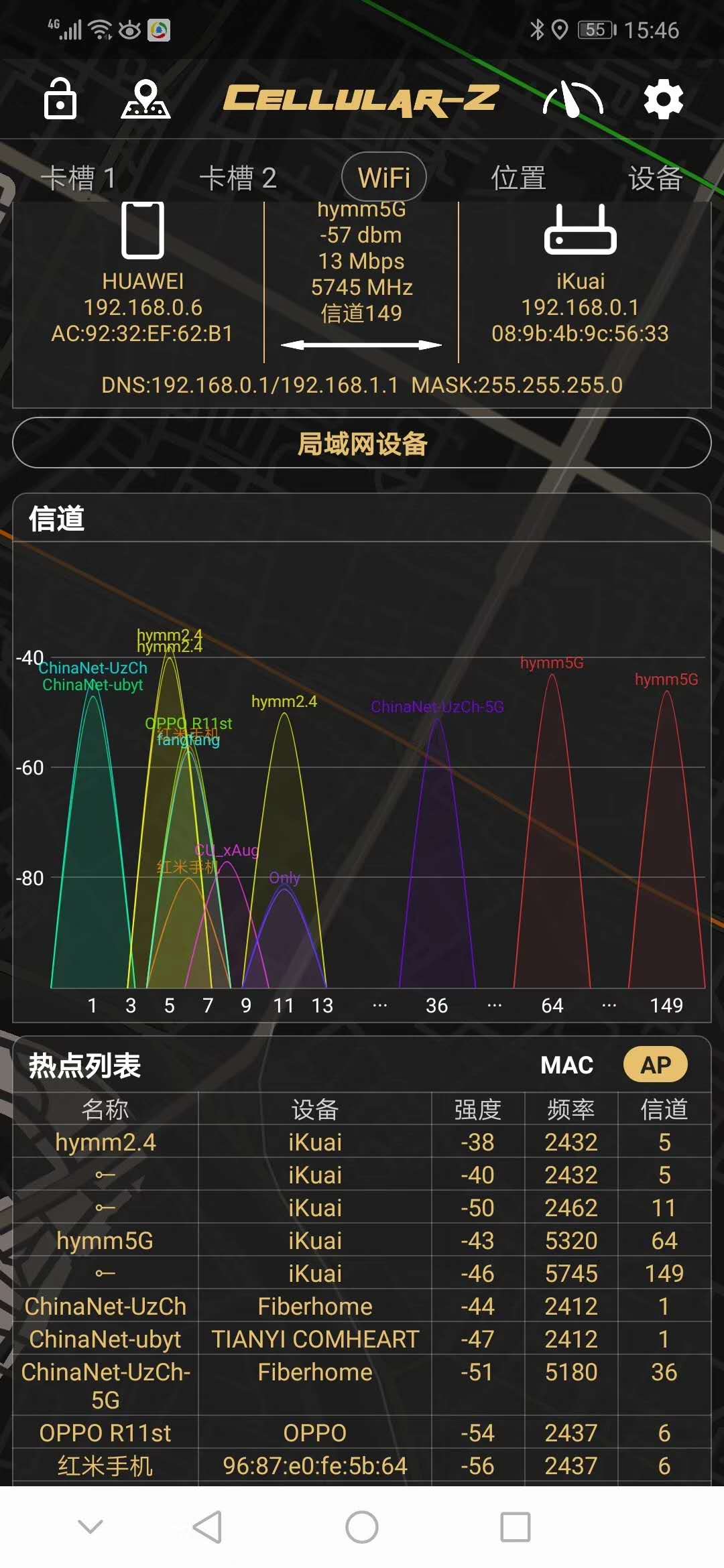This screenshot has width=724, height=1568.
Task: Switch to the 位置 tab
Action: coord(518,178)
